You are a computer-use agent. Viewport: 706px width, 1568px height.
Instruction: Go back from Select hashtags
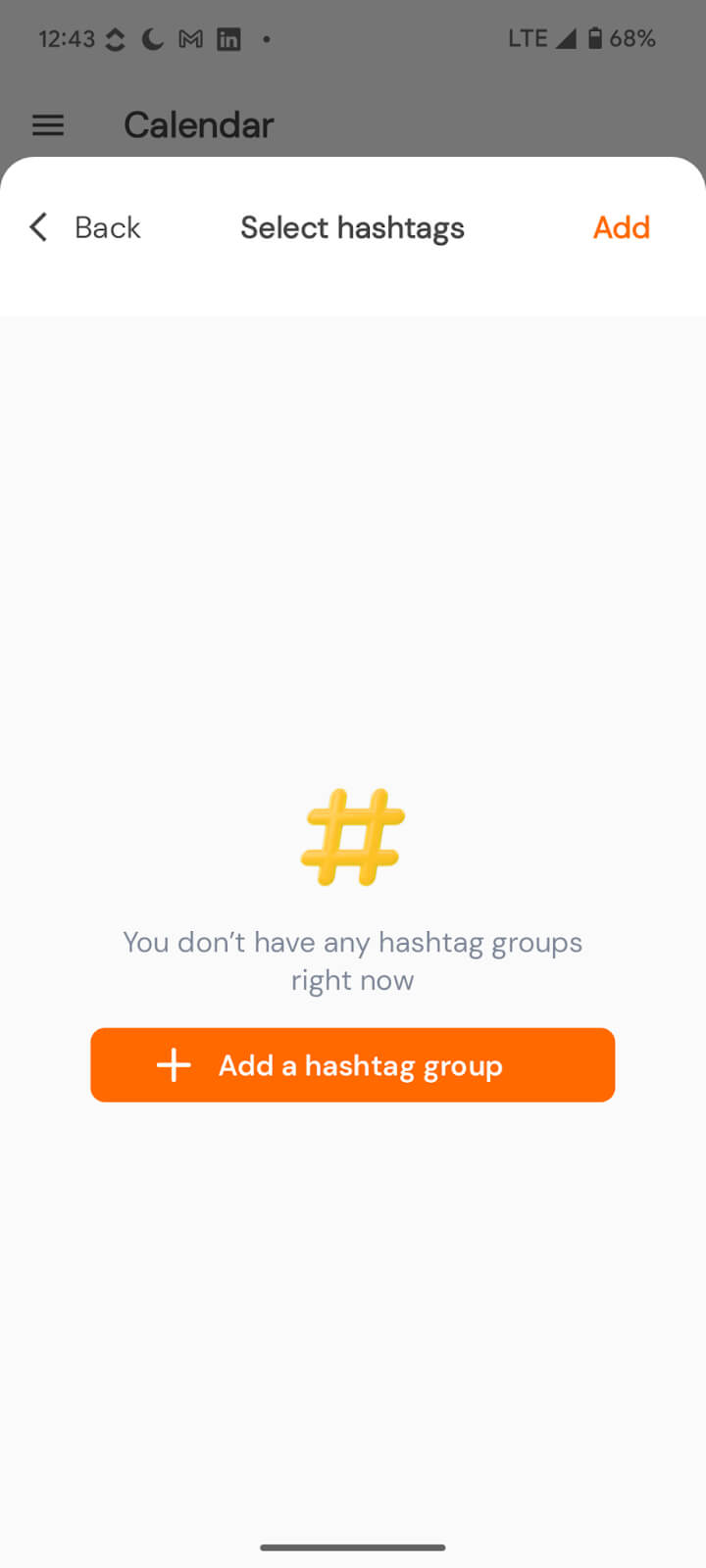84,227
